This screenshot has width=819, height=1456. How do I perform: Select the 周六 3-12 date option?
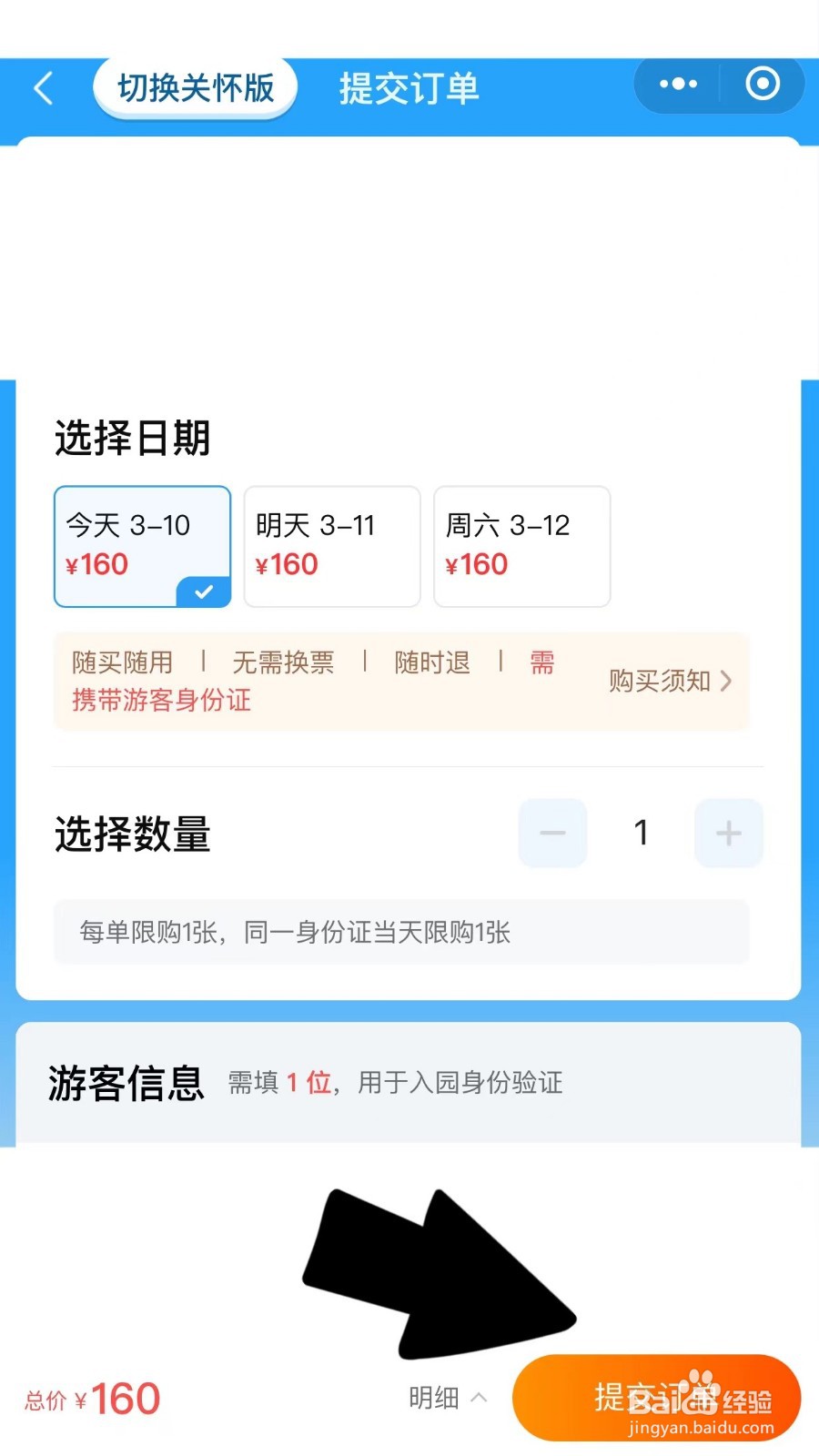click(x=521, y=546)
